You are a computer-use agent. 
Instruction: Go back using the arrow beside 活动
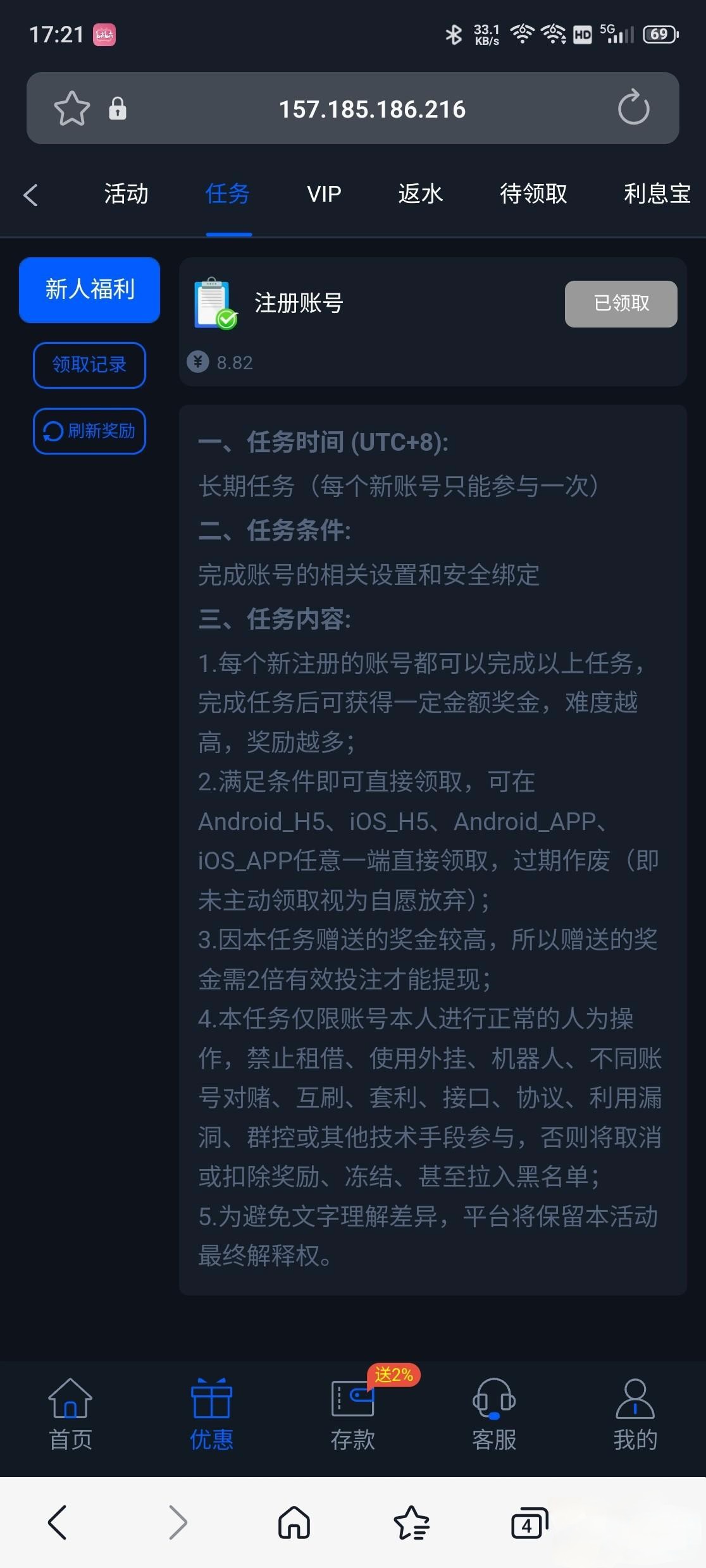(x=30, y=194)
